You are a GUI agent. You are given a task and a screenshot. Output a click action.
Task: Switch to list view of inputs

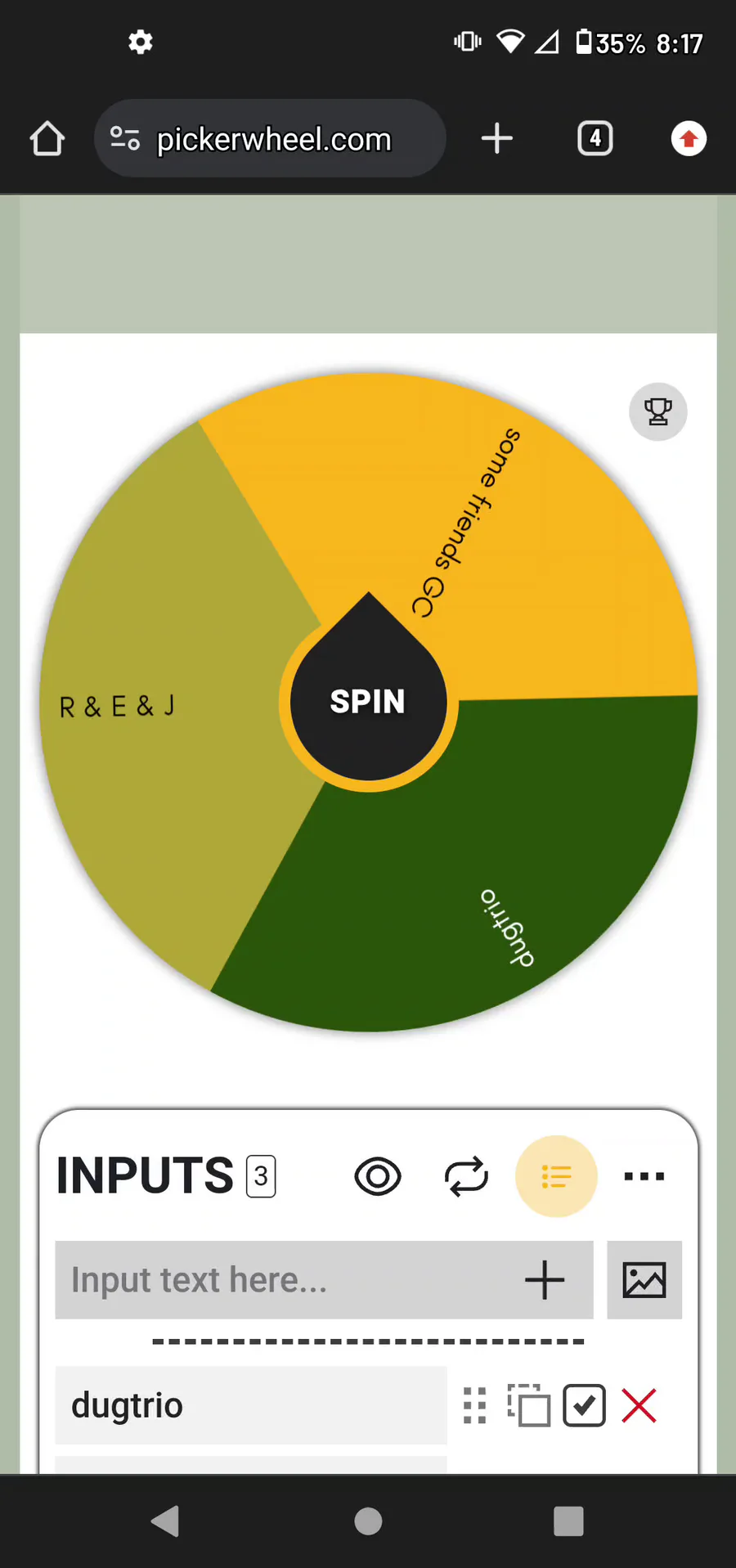(556, 1177)
